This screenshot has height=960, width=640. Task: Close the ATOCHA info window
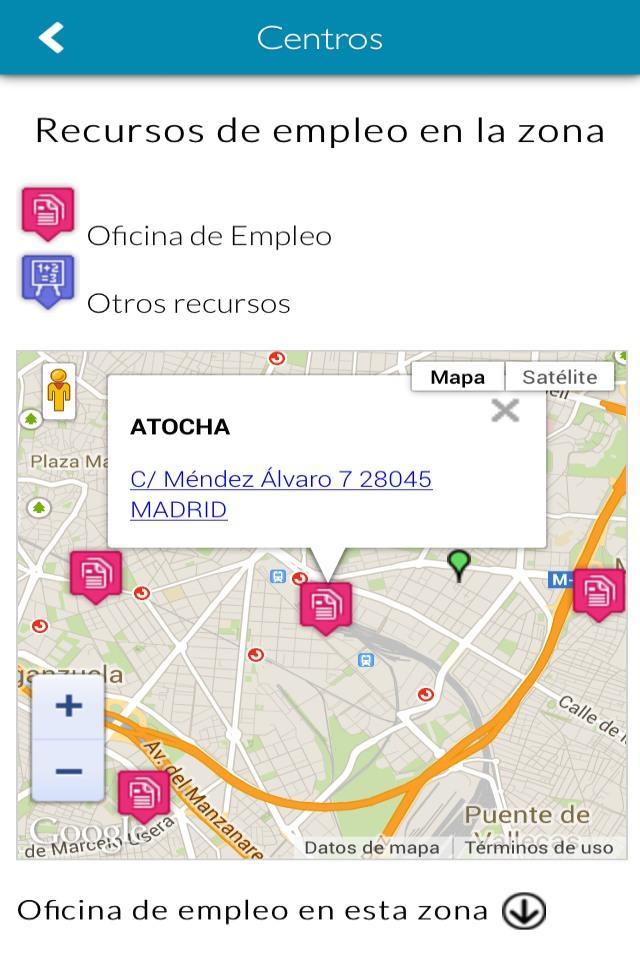coord(505,410)
